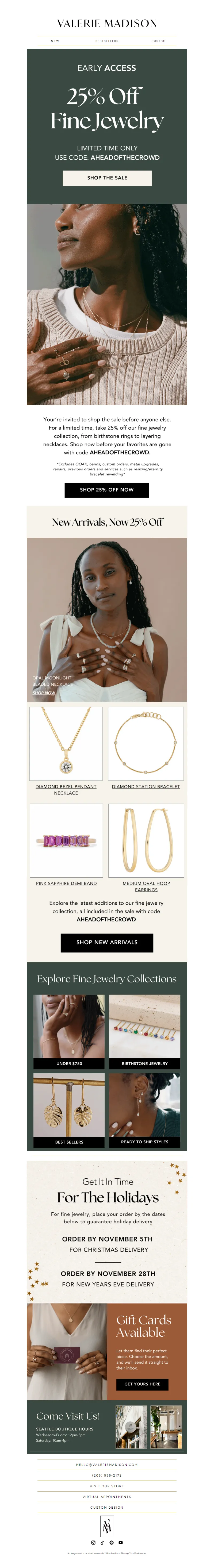214x1568 pixels.
Task: Go to the Bestsellers section
Action: (x=107, y=41)
